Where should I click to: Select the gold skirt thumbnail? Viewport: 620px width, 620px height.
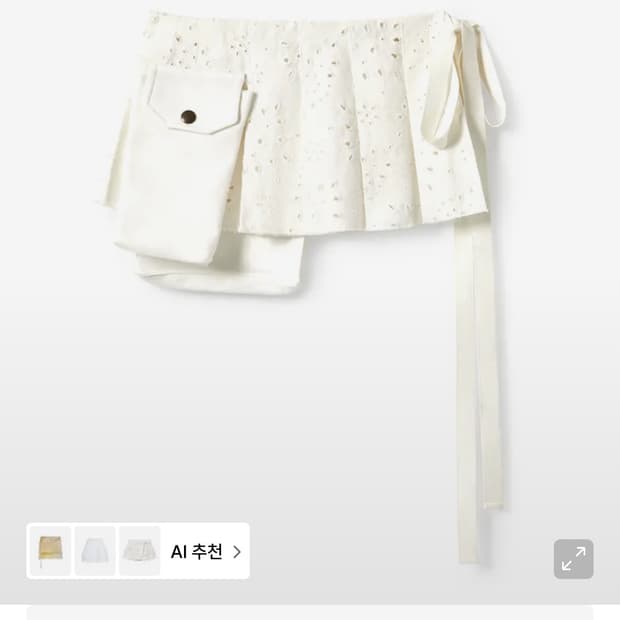(50, 551)
